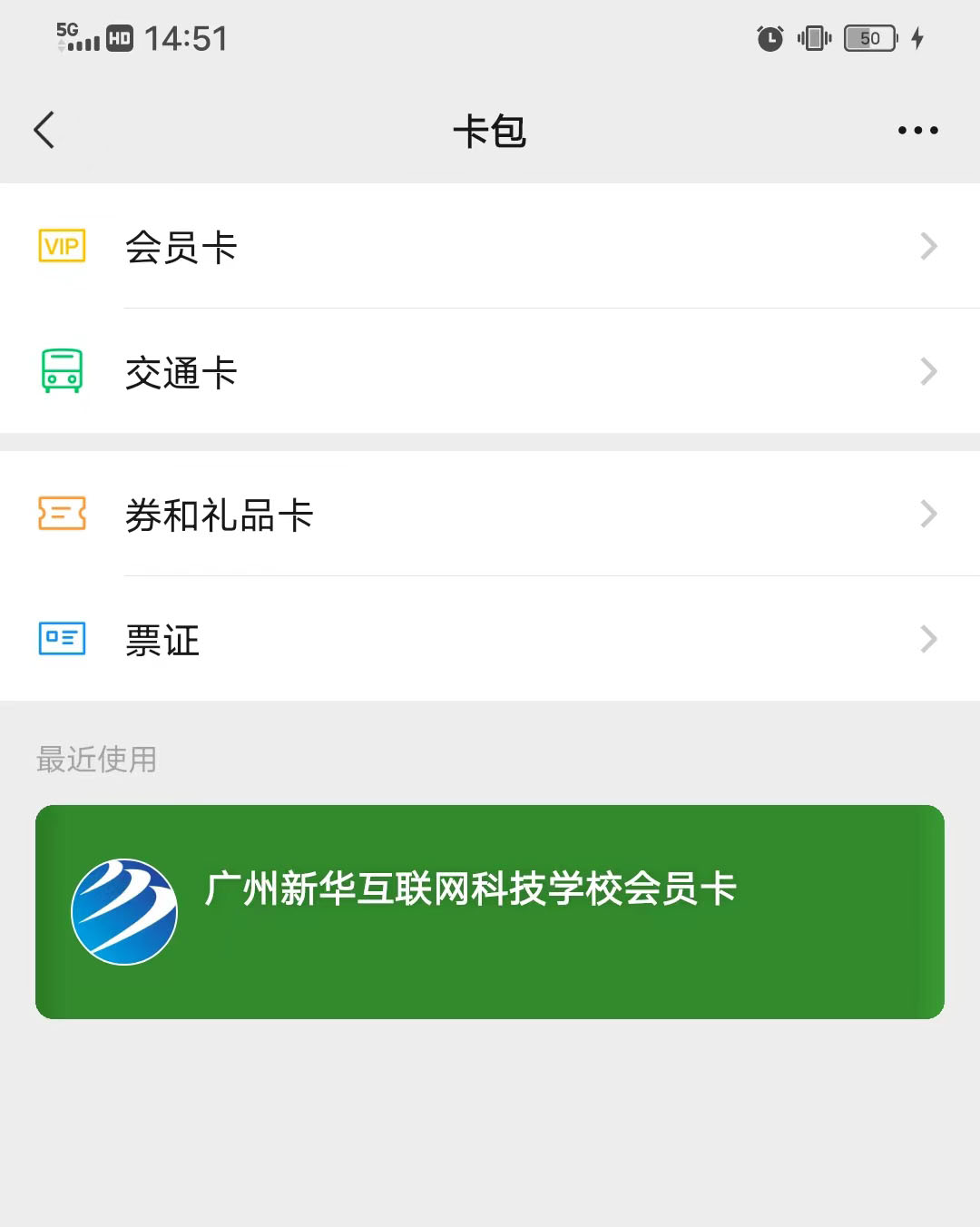
Task: Click the blue 票证 ticket stub icon
Action: point(61,639)
